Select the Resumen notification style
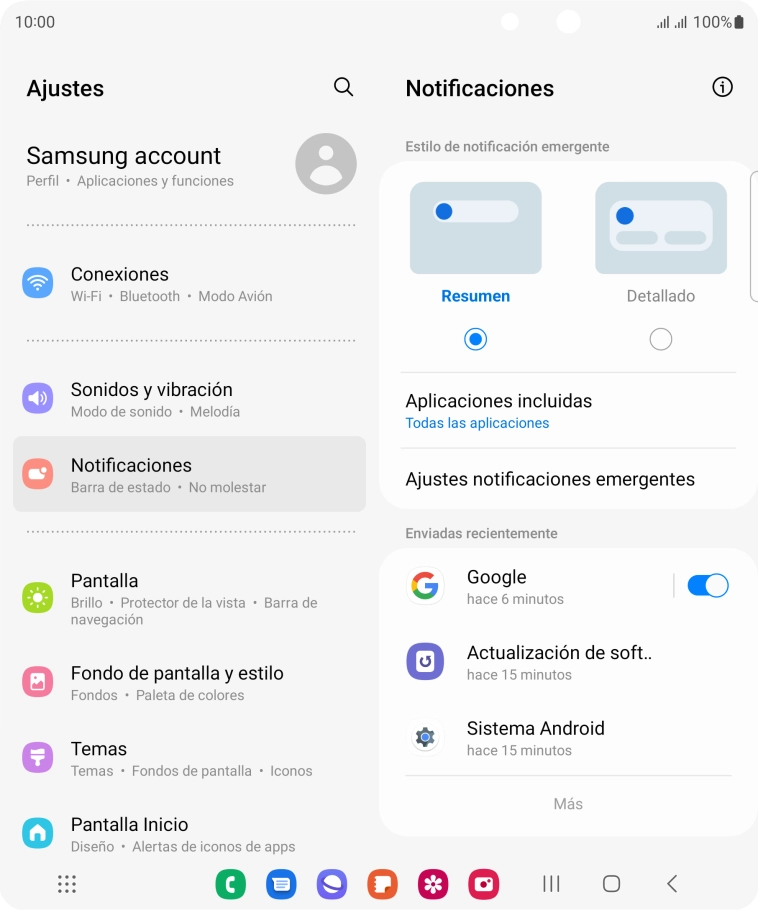 coord(476,339)
